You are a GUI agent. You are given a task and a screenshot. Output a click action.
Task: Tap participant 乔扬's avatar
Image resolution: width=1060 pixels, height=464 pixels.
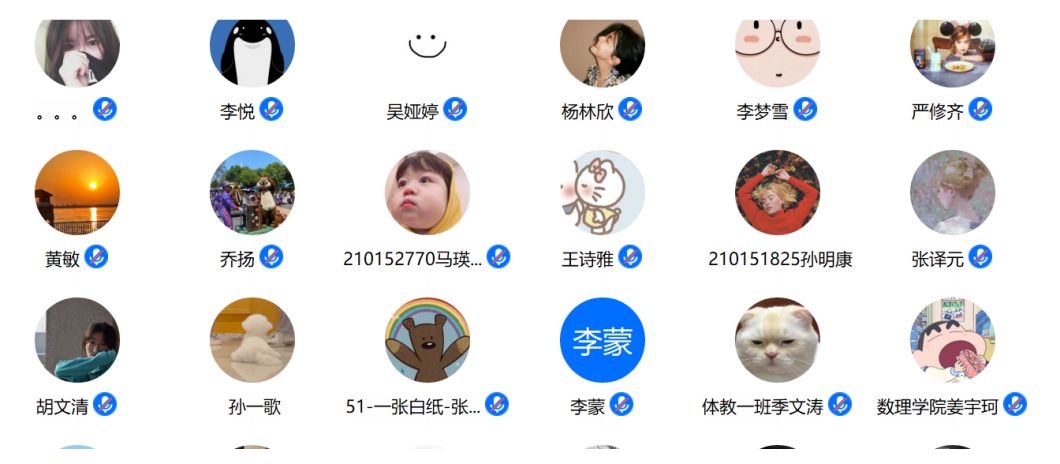(252, 193)
